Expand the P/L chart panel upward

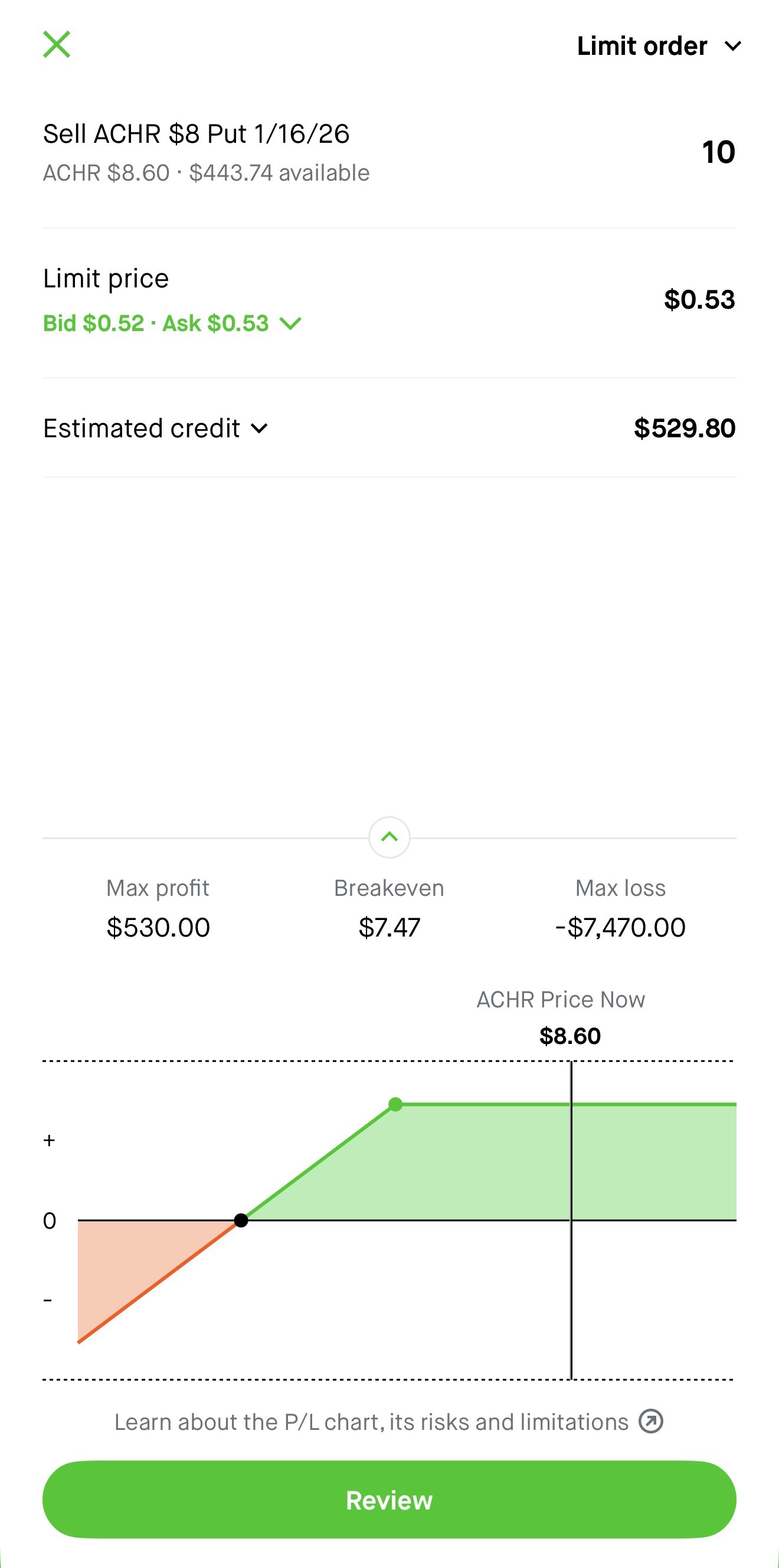(x=390, y=837)
